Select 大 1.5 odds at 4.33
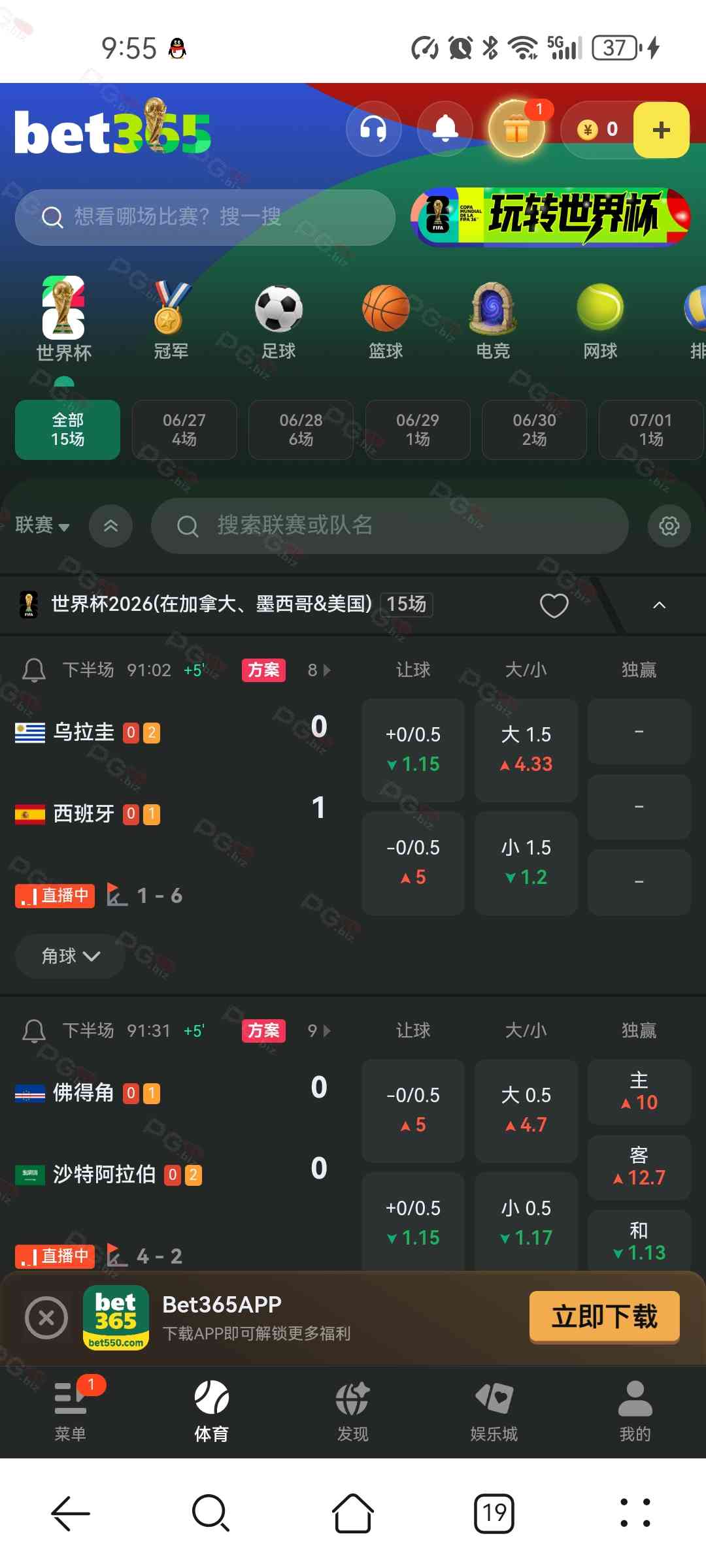The height and width of the screenshot is (1568, 706). click(526, 749)
